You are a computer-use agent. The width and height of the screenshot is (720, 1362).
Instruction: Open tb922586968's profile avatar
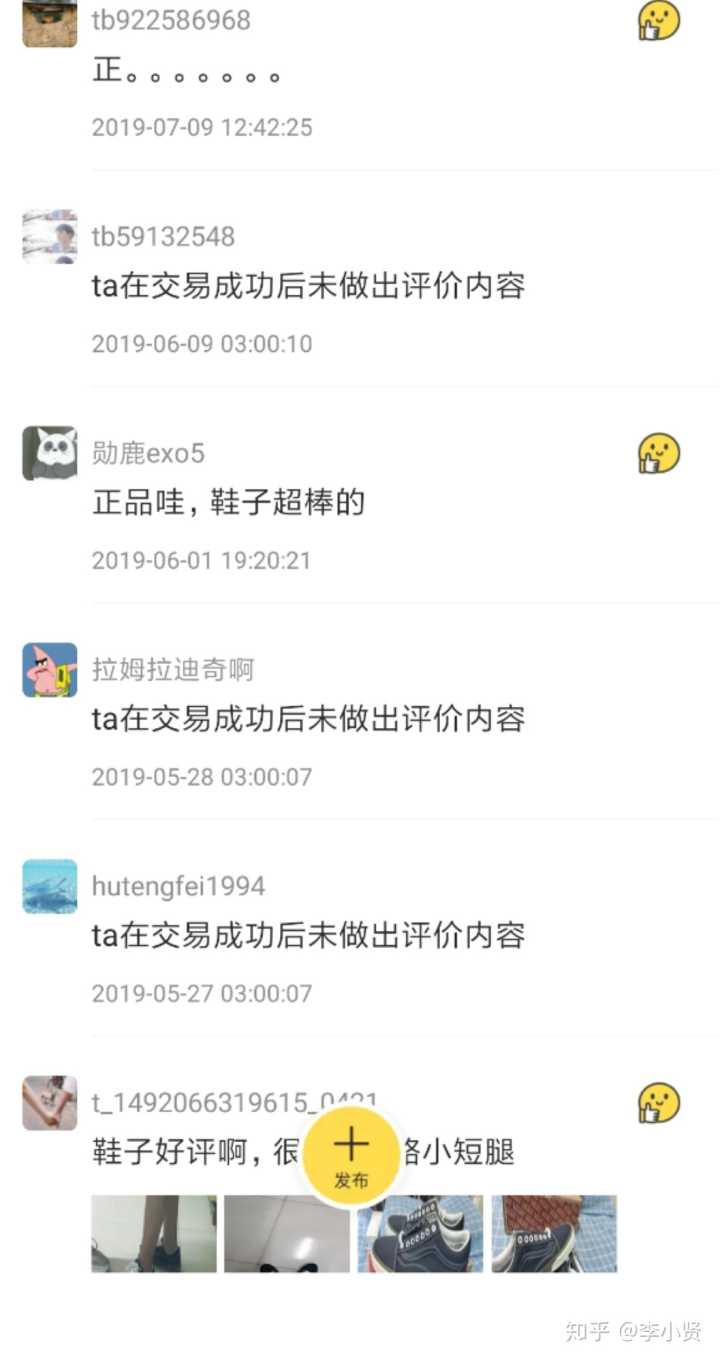coord(50,23)
